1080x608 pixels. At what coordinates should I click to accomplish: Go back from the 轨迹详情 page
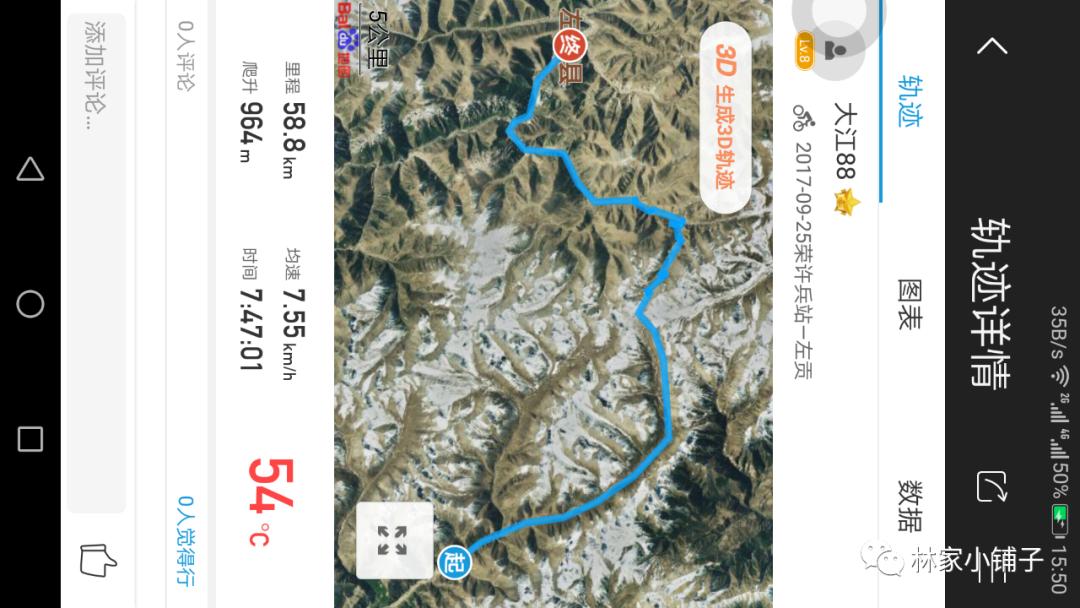tap(992, 46)
